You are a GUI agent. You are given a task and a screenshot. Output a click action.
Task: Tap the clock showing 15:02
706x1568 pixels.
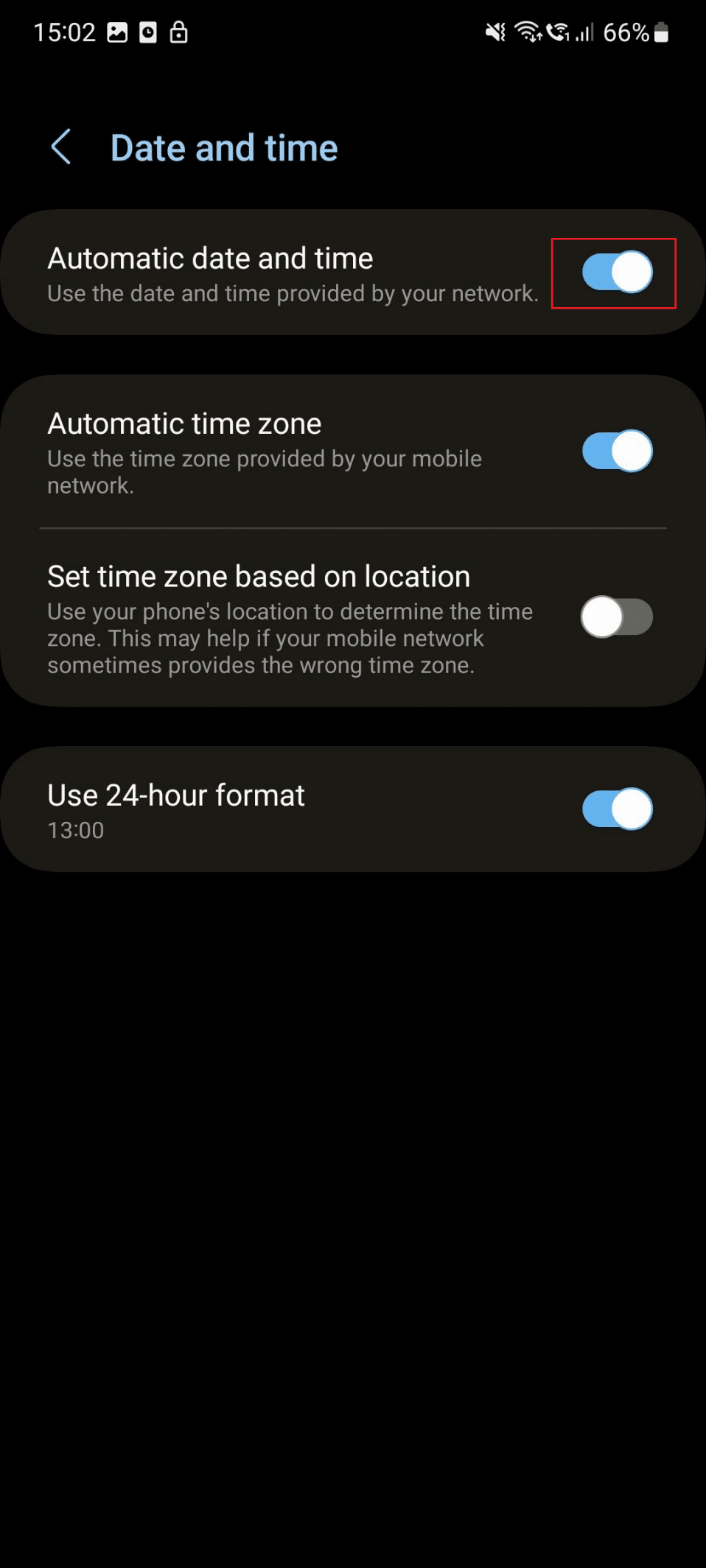tap(66, 31)
